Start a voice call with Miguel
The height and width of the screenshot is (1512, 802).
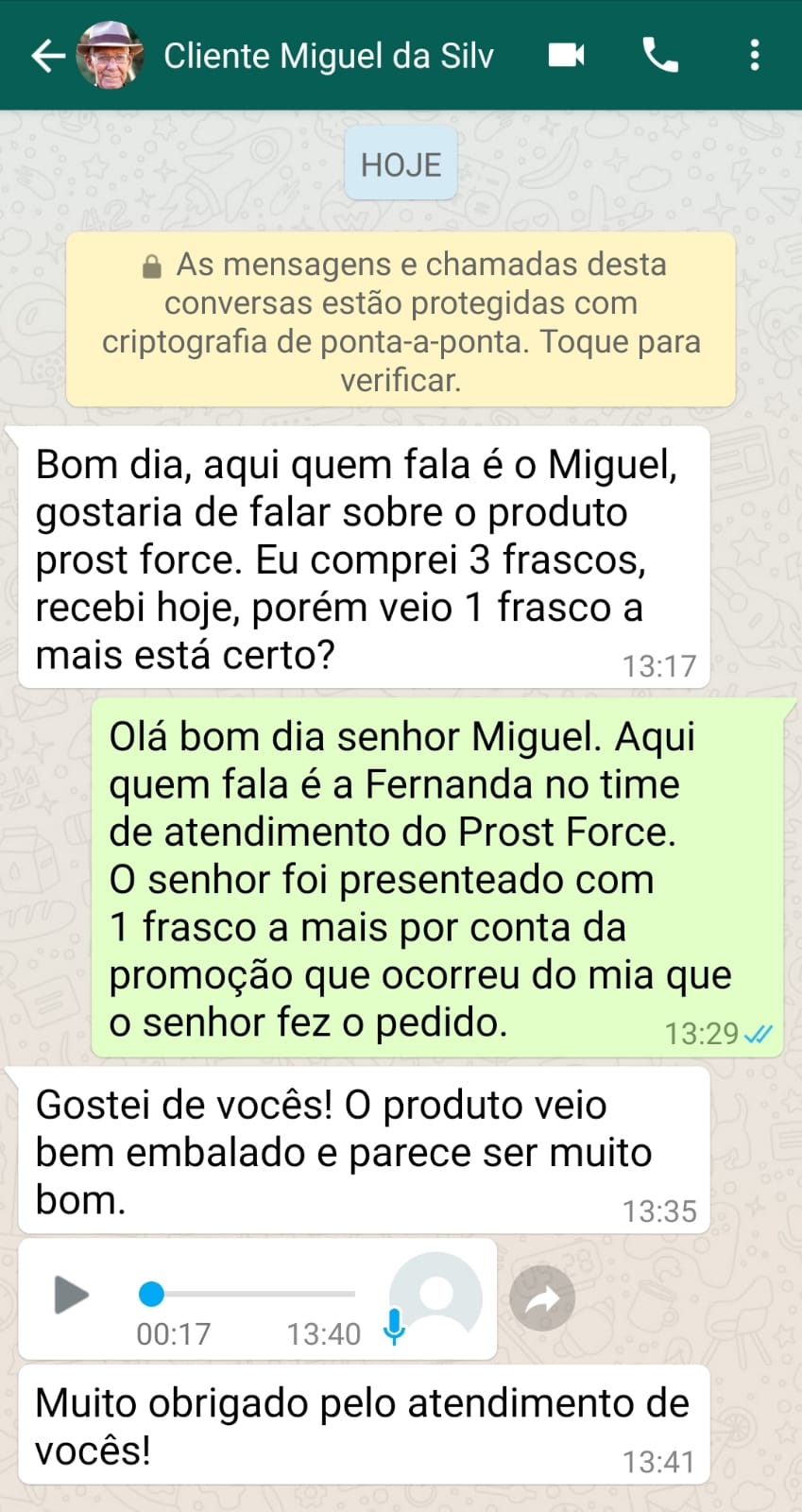(660, 55)
